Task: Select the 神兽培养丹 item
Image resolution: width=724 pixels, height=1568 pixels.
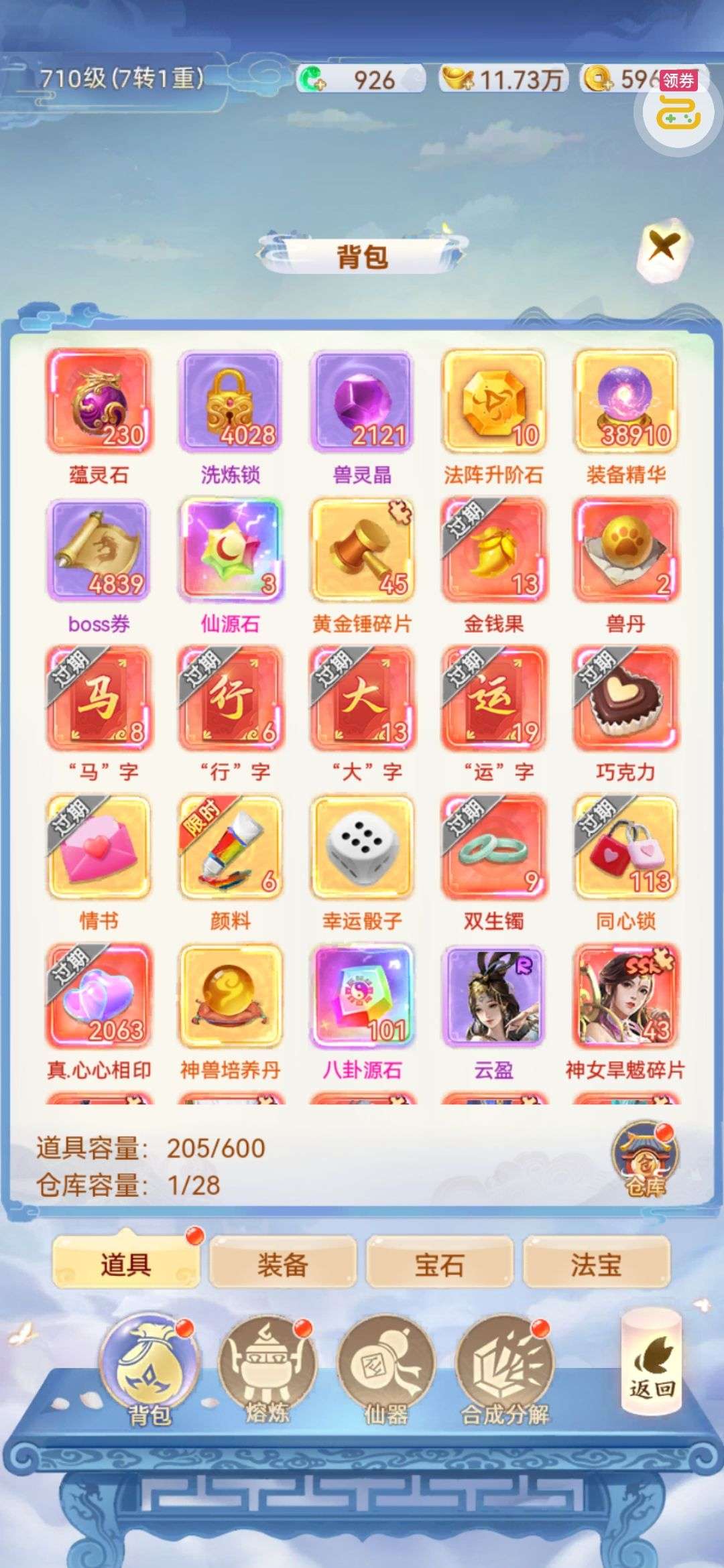Action: pos(230,996)
